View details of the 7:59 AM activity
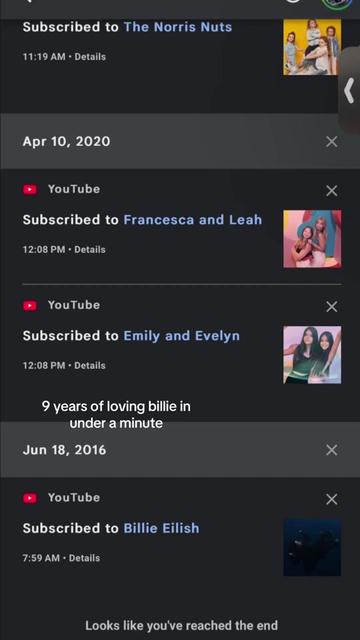 coord(84,558)
